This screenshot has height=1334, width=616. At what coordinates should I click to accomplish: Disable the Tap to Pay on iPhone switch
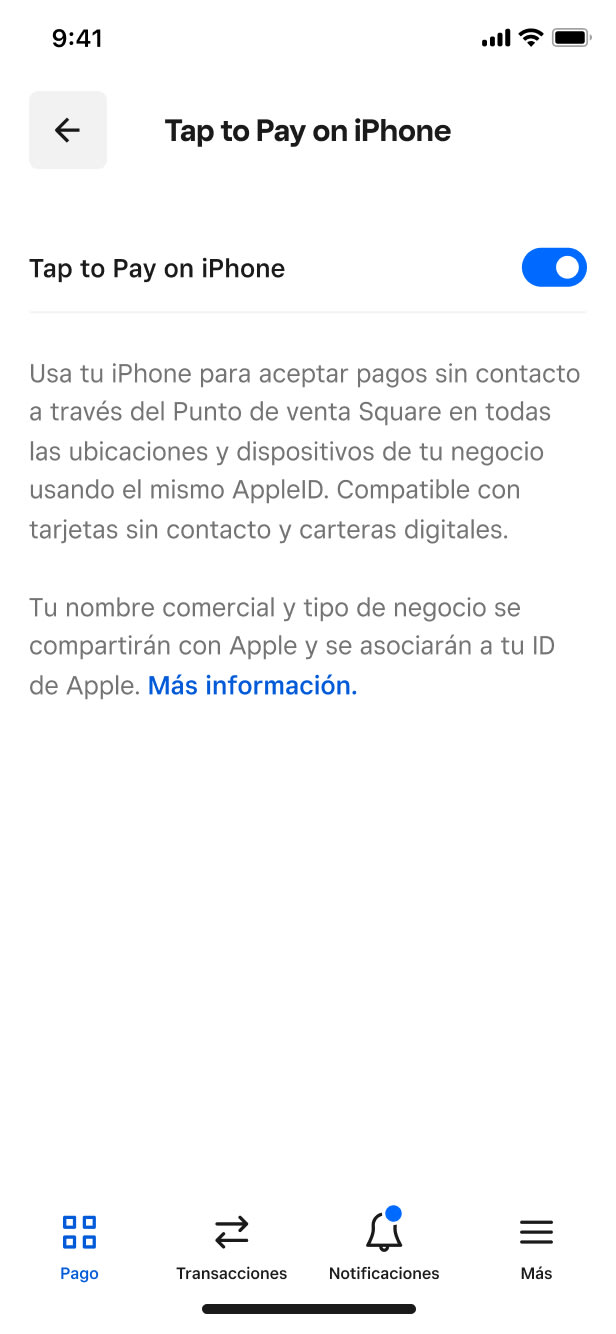(x=553, y=268)
